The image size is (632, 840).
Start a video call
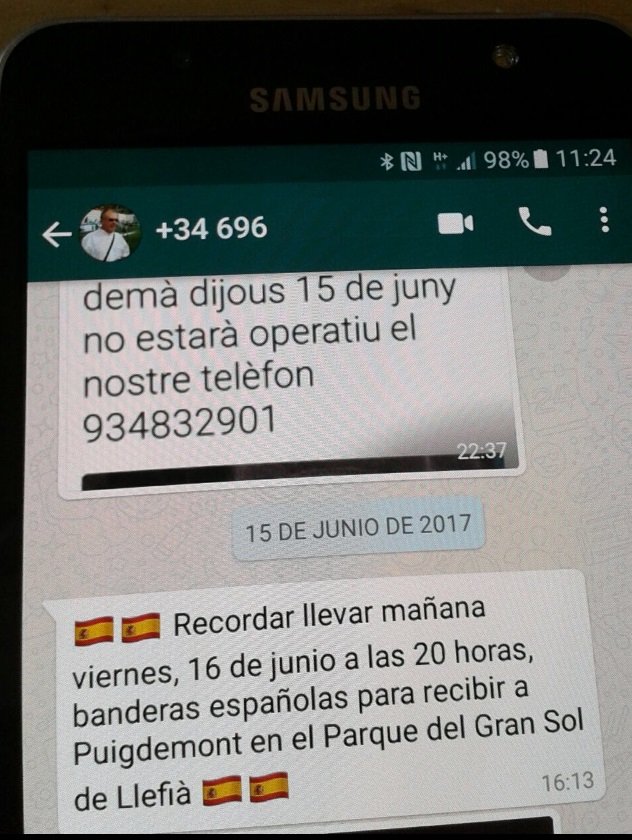click(455, 223)
